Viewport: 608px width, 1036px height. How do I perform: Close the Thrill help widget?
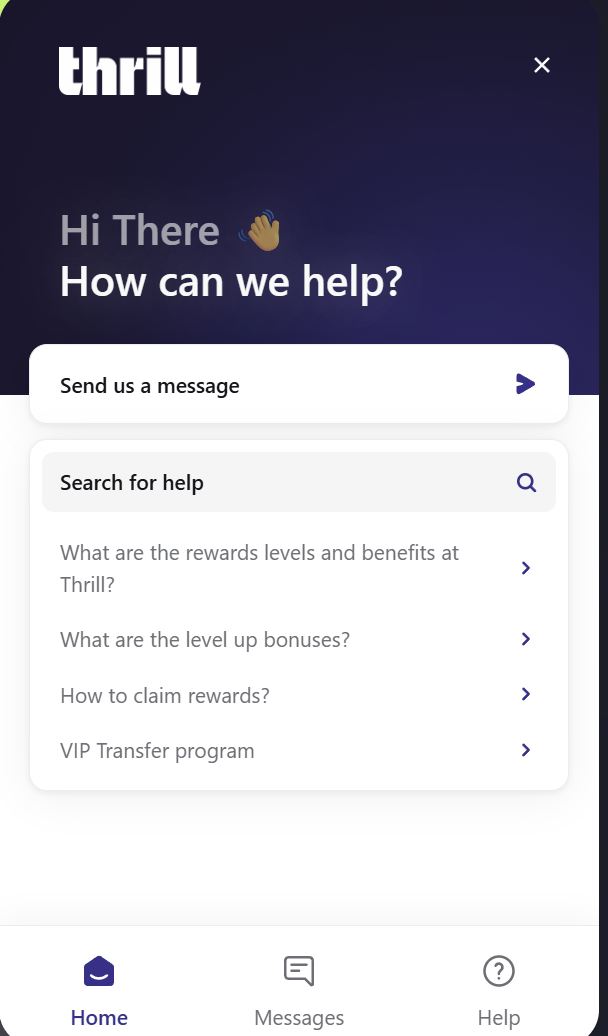coord(542,65)
